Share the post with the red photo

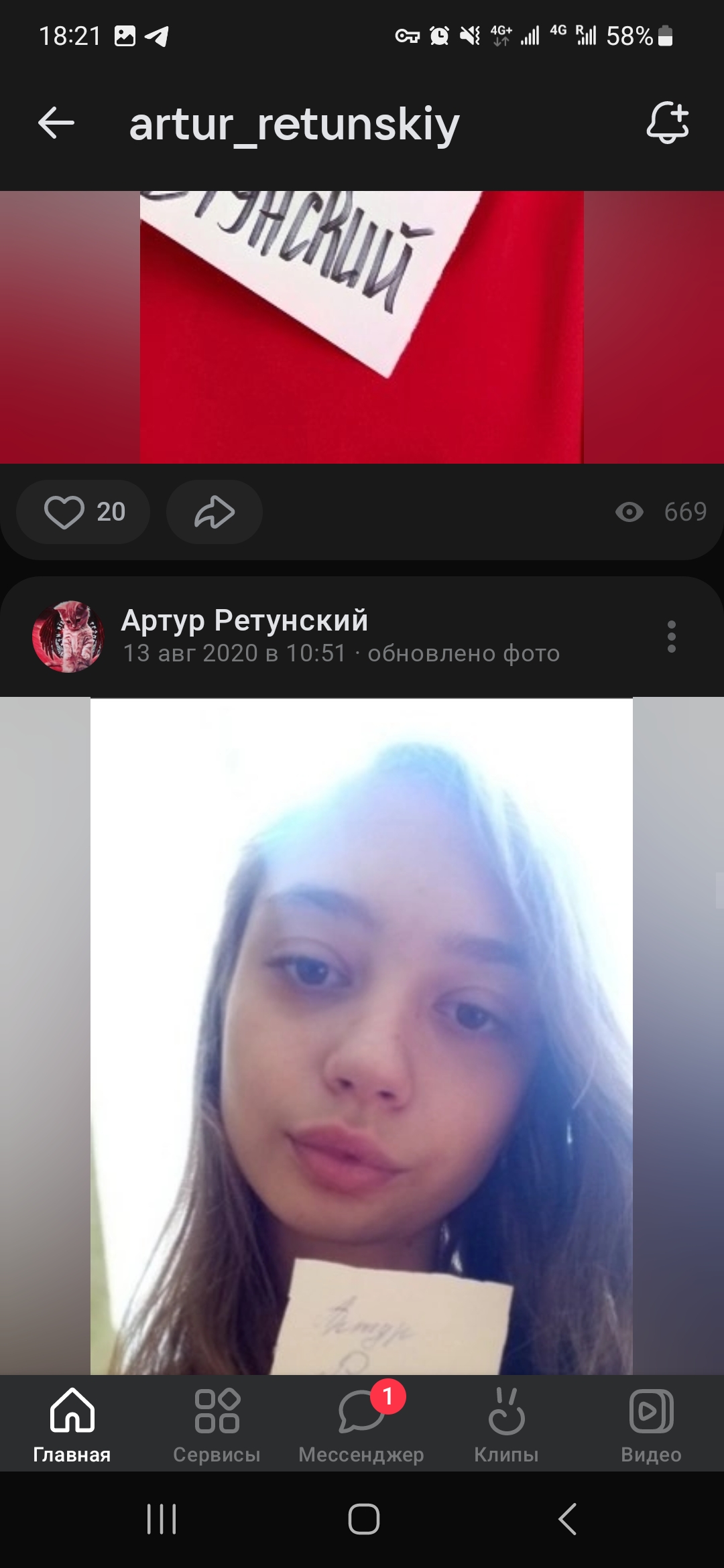click(x=214, y=512)
